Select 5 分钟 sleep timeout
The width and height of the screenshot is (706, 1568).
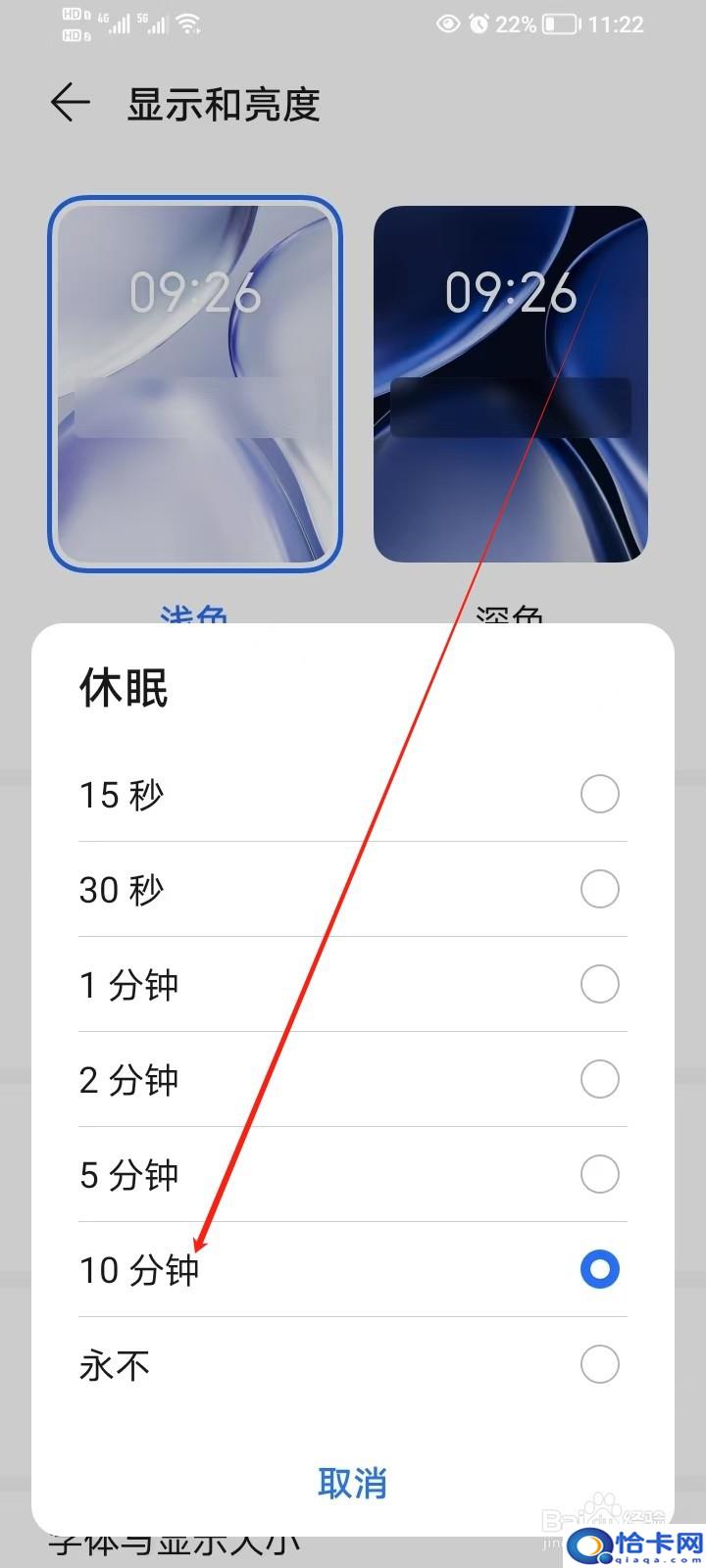[x=352, y=1174]
